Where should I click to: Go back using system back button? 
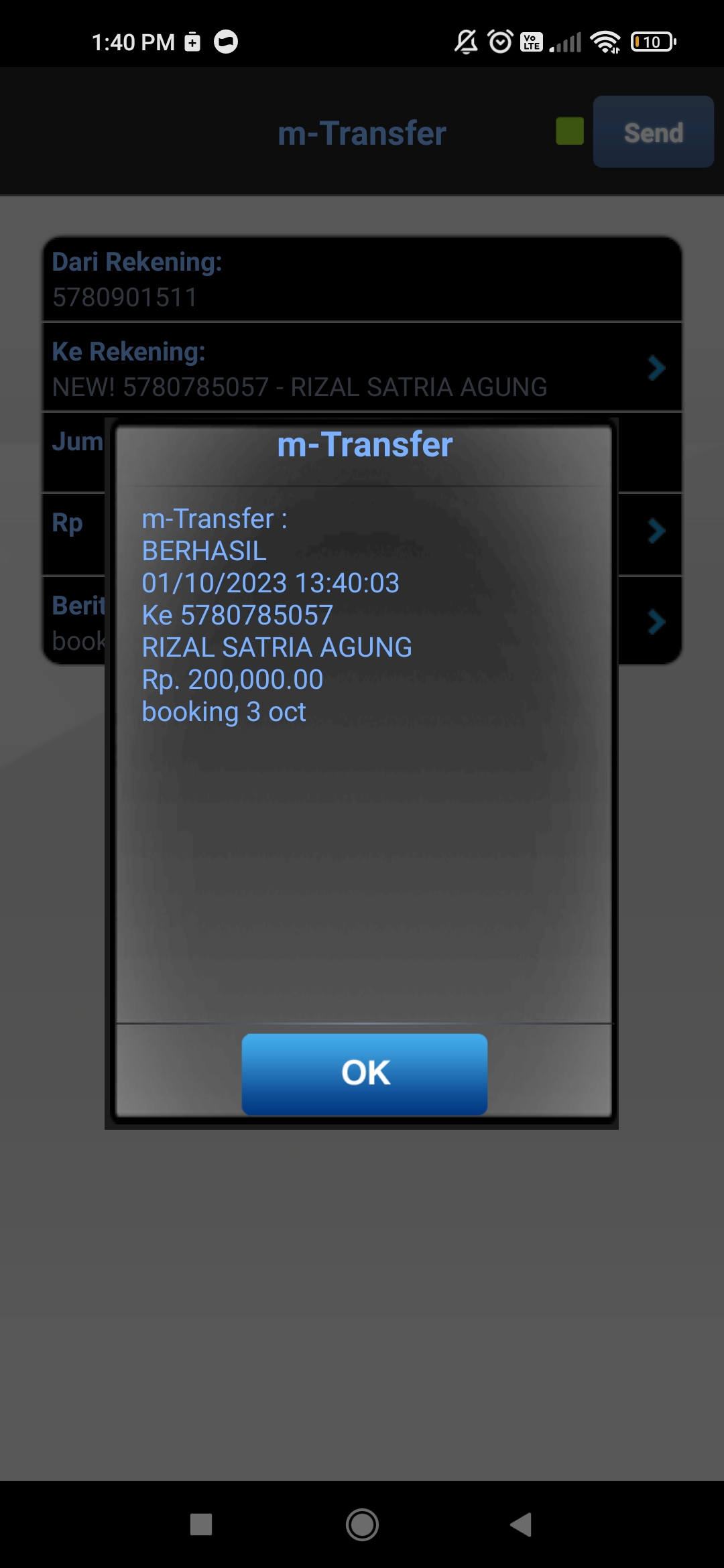(x=521, y=1524)
